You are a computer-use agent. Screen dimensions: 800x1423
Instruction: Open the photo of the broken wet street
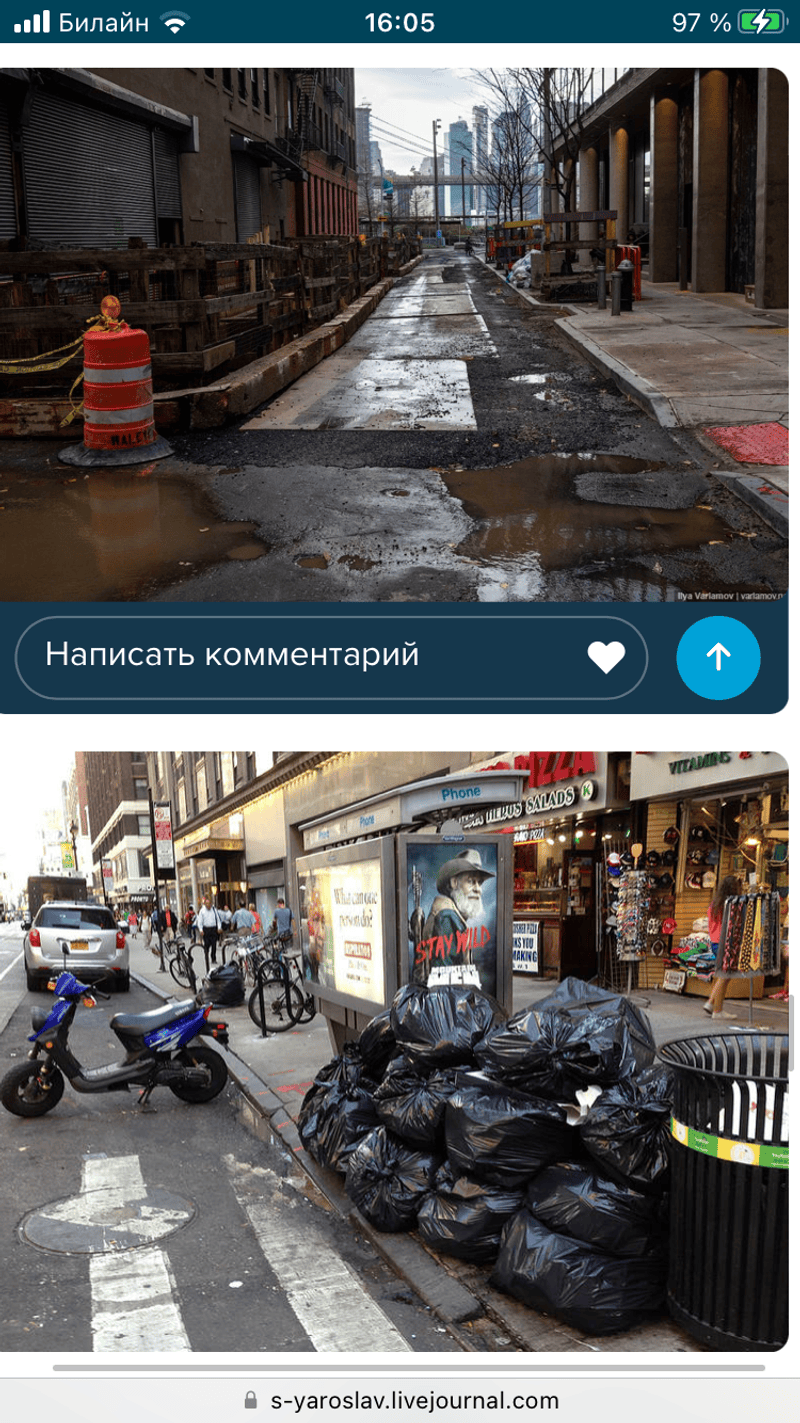click(x=394, y=335)
